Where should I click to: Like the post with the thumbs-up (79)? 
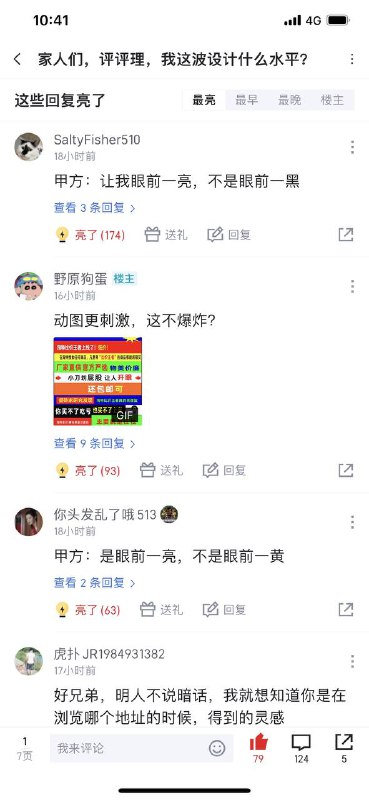tap(259, 748)
